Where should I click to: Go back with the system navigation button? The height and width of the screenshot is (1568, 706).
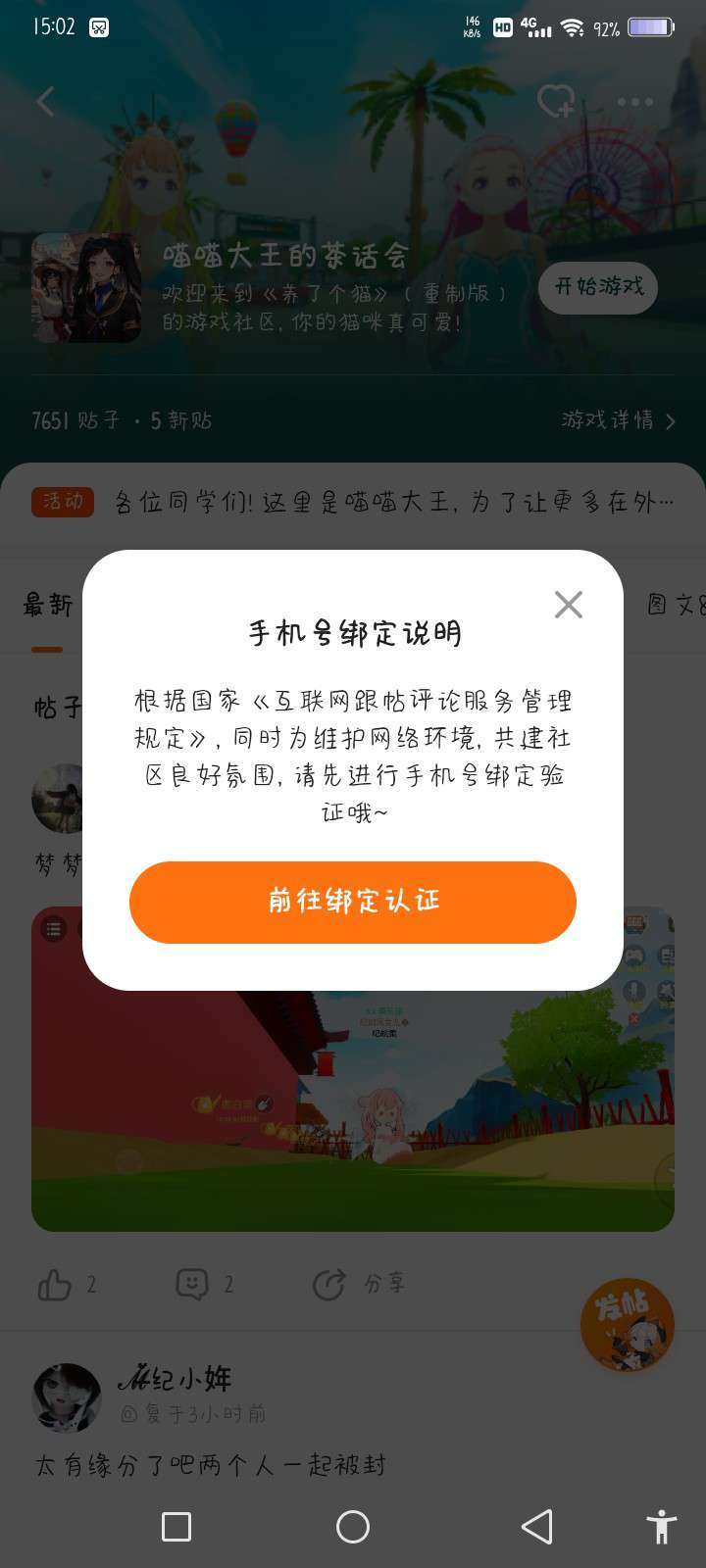pos(536,1526)
